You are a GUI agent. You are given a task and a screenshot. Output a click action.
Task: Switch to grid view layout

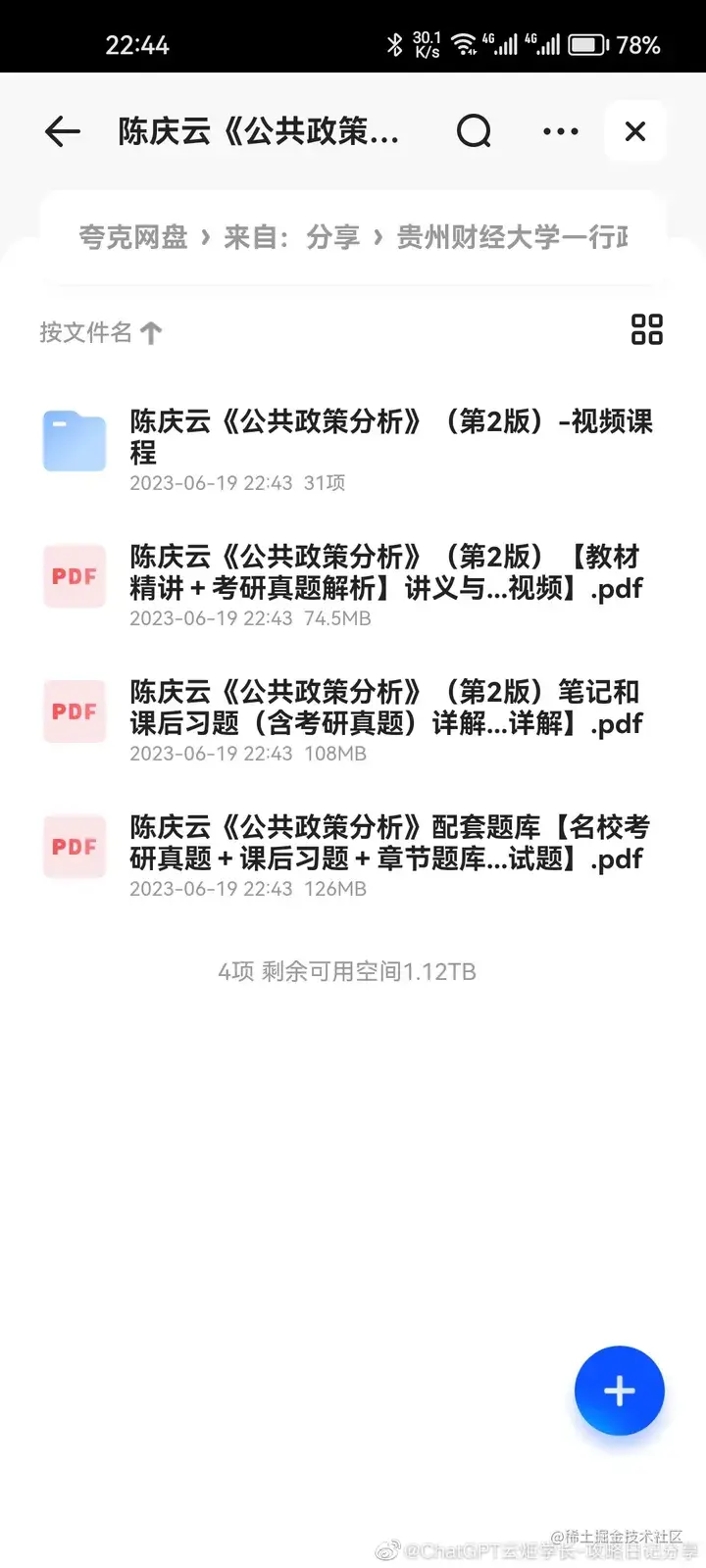coord(647,329)
